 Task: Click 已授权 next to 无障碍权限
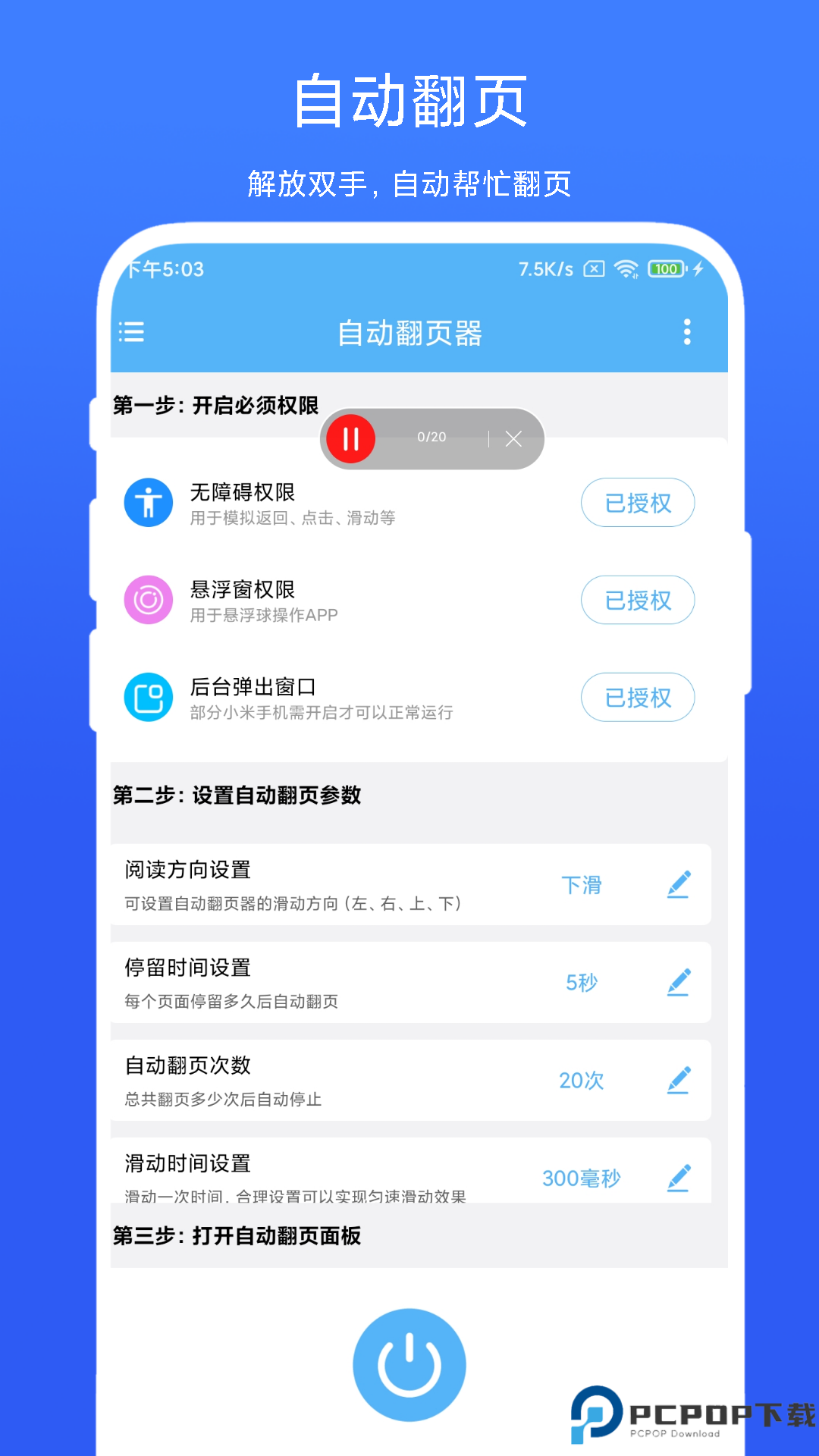(638, 502)
